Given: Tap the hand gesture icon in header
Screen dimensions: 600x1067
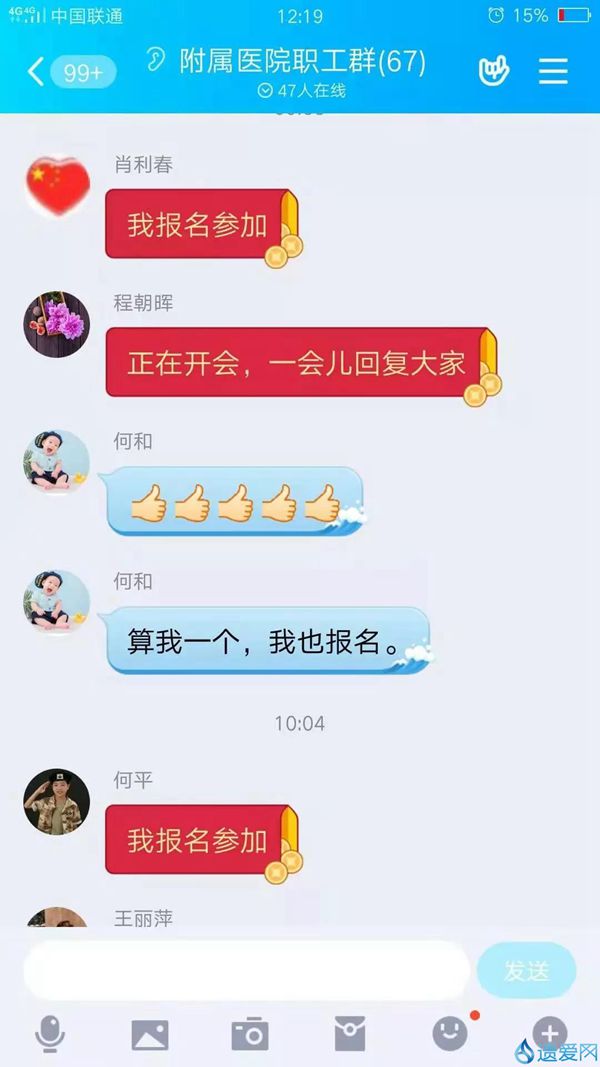Looking at the screenshot, I should tap(493, 71).
